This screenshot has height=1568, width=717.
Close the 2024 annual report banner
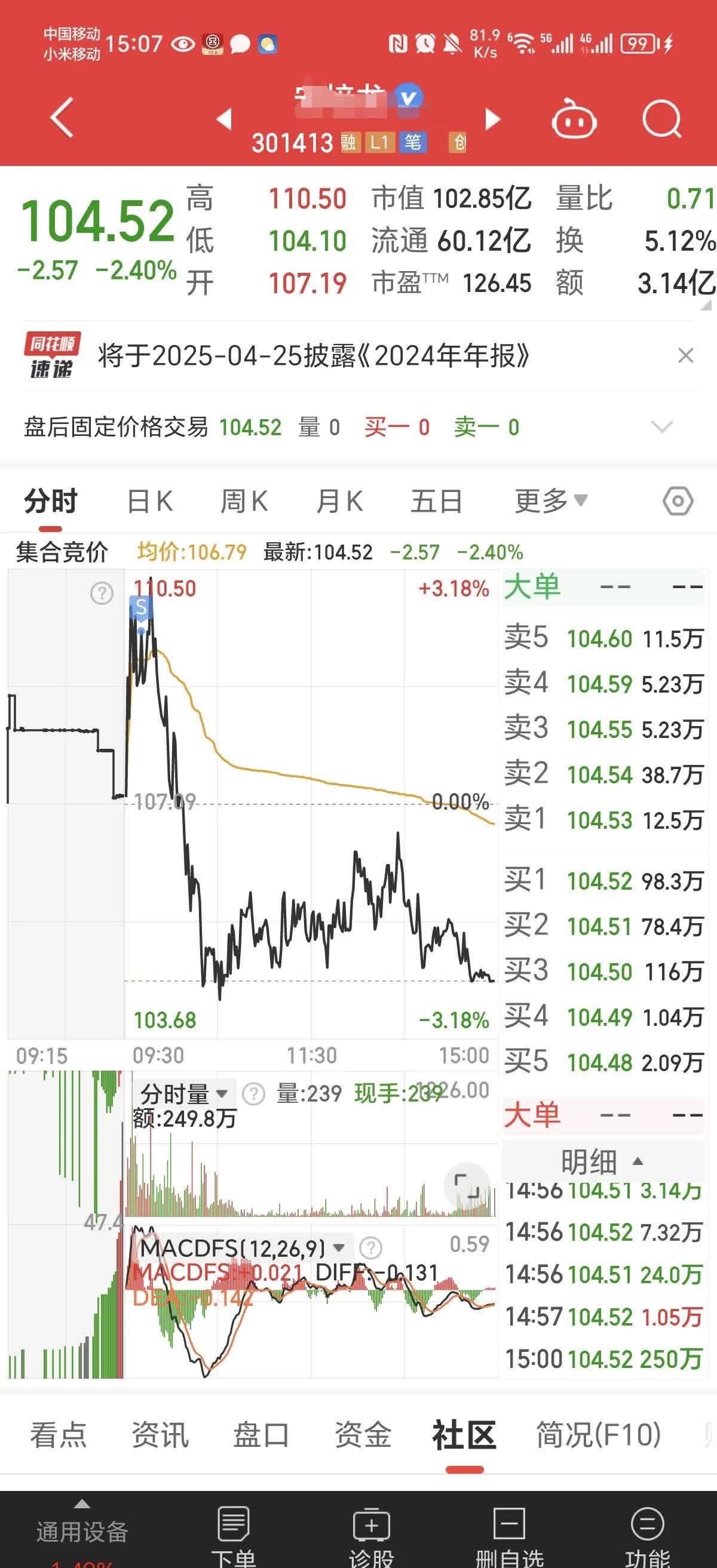[687, 356]
